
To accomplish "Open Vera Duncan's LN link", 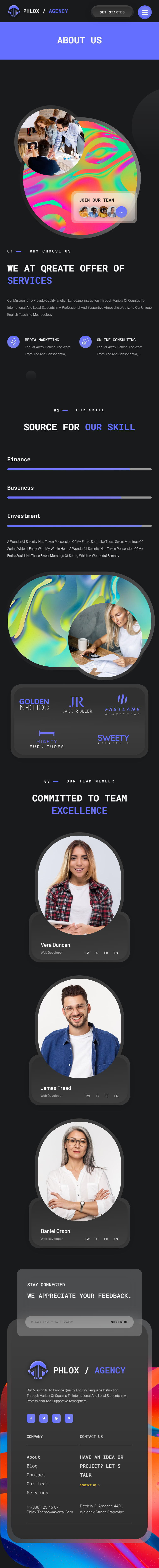I will coord(116,953).
